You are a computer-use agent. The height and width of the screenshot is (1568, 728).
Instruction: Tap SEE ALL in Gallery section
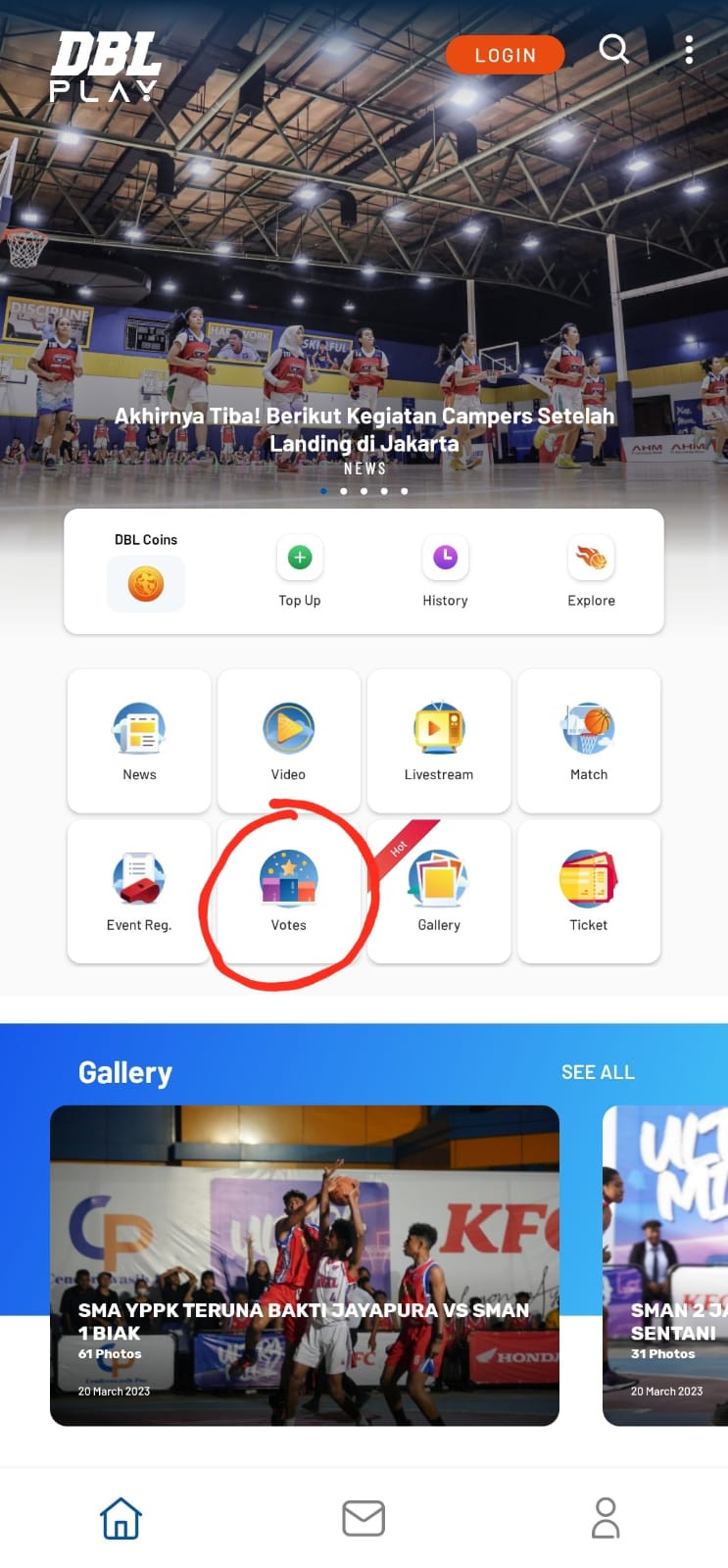[x=598, y=1072]
